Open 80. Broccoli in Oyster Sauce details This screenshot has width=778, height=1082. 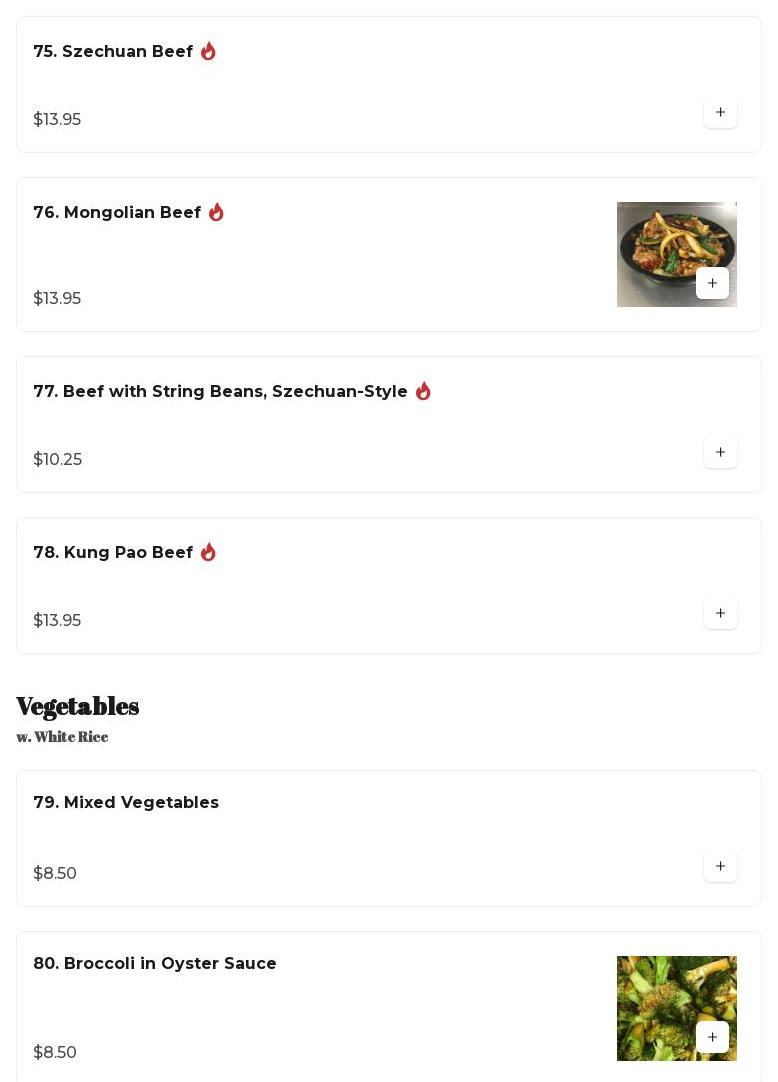155,964
